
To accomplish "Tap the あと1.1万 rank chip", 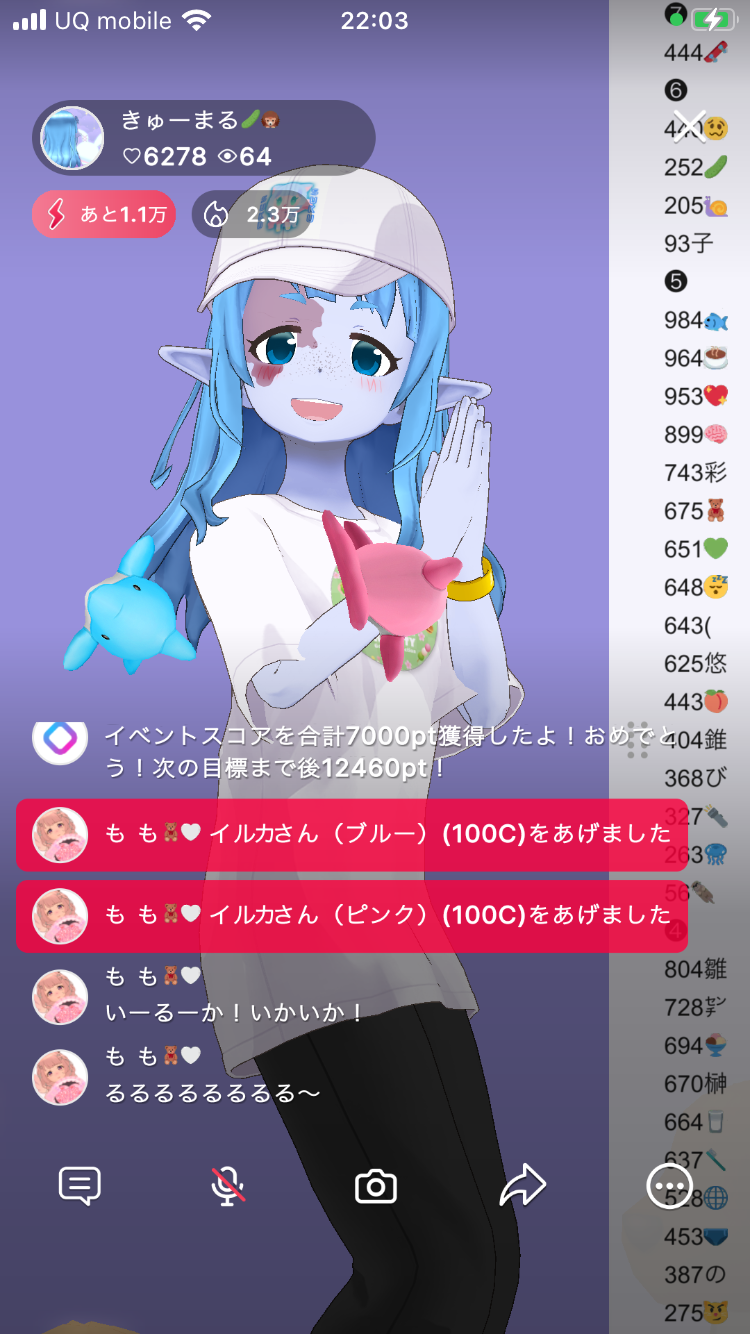I will tap(104, 214).
